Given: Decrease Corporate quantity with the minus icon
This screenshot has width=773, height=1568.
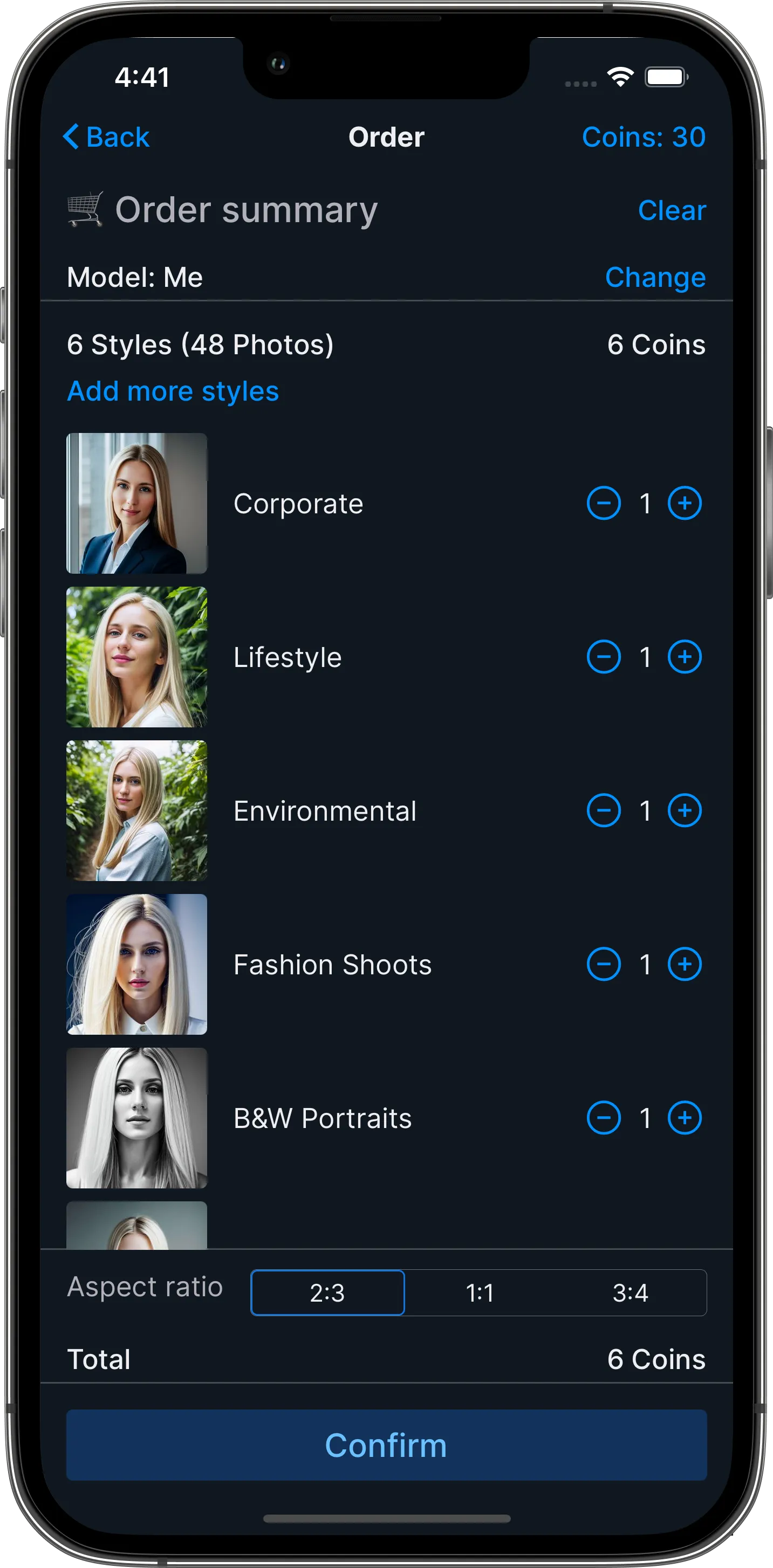Looking at the screenshot, I should click(x=604, y=504).
